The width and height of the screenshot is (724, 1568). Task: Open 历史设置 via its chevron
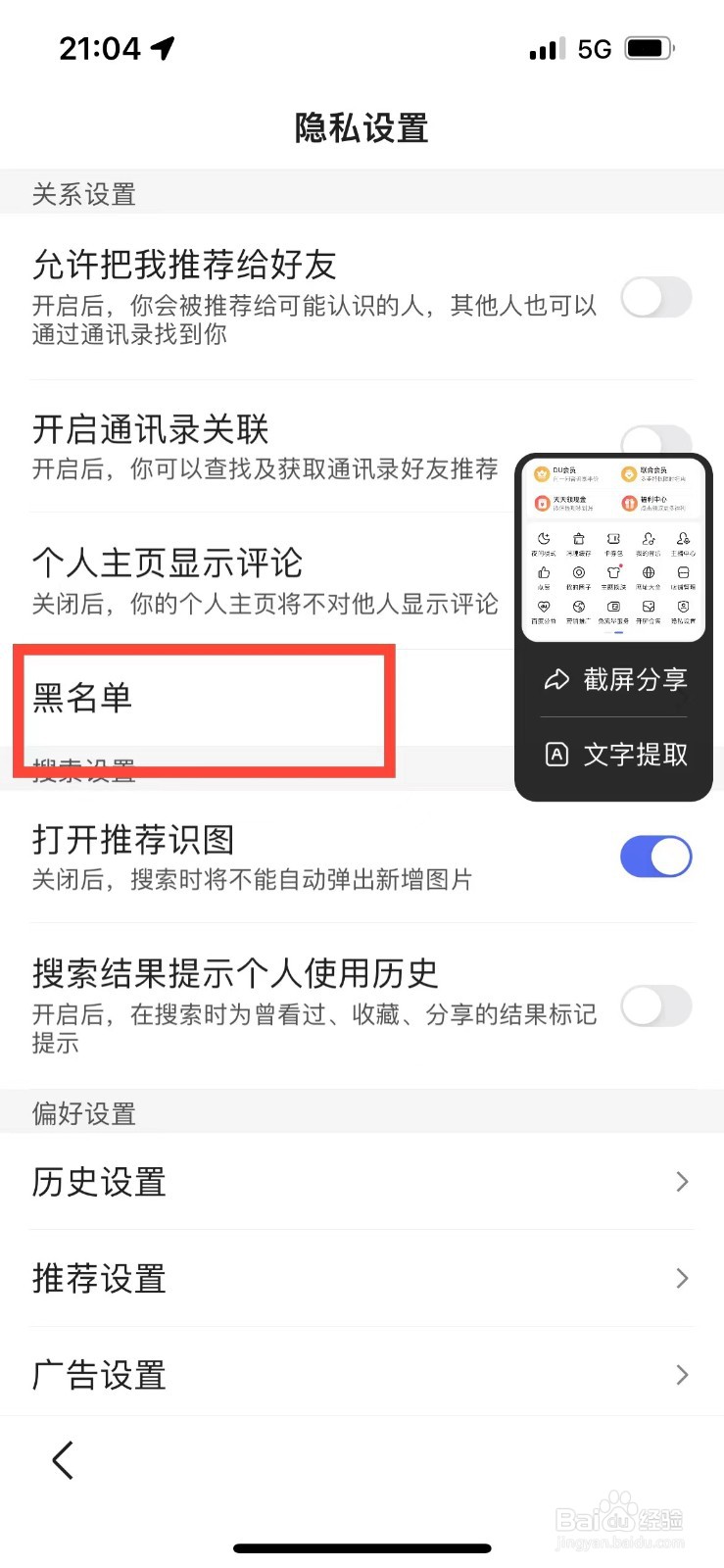pyautogui.click(x=681, y=1182)
